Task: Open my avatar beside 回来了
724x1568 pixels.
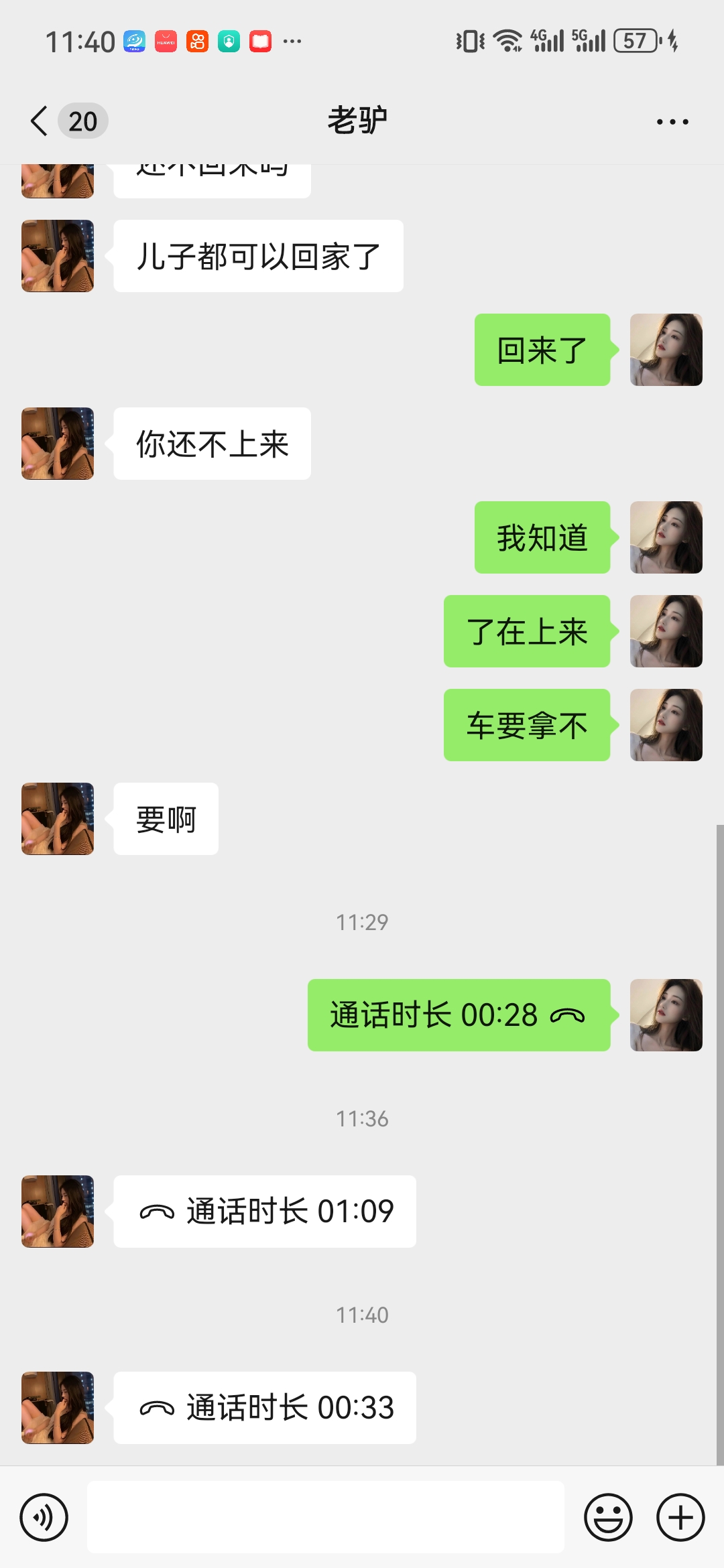Action: pyautogui.click(x=666, y=350)
